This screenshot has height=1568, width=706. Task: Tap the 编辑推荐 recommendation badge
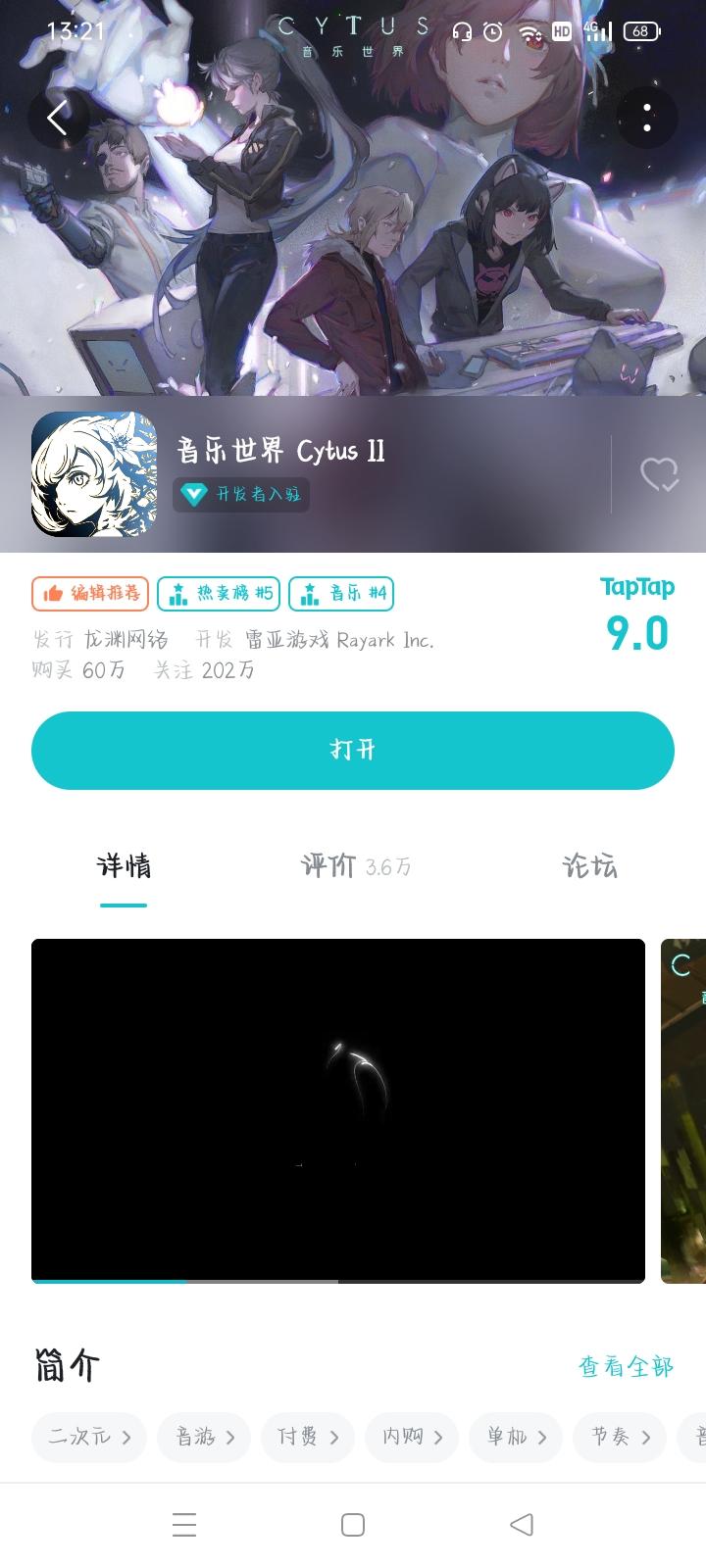pyautogui.click(x=90, y=594)
